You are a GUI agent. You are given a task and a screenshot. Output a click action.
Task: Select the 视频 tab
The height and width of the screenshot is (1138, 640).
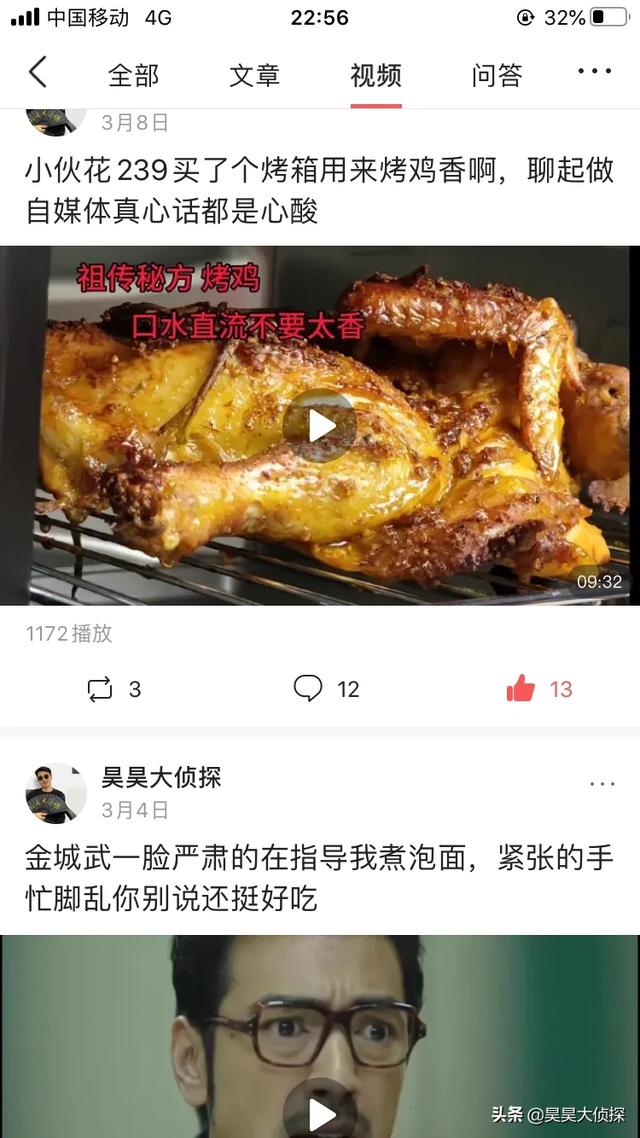click(376, 75)
